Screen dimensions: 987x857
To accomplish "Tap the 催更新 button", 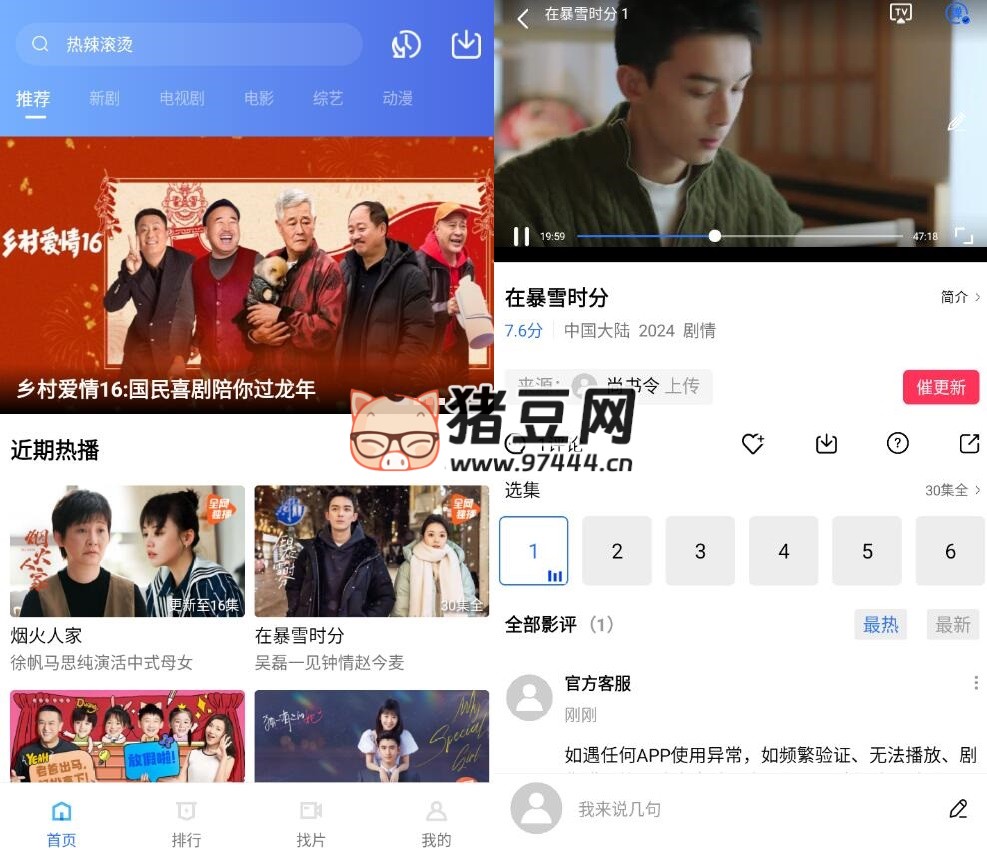I will pos(940,387).
